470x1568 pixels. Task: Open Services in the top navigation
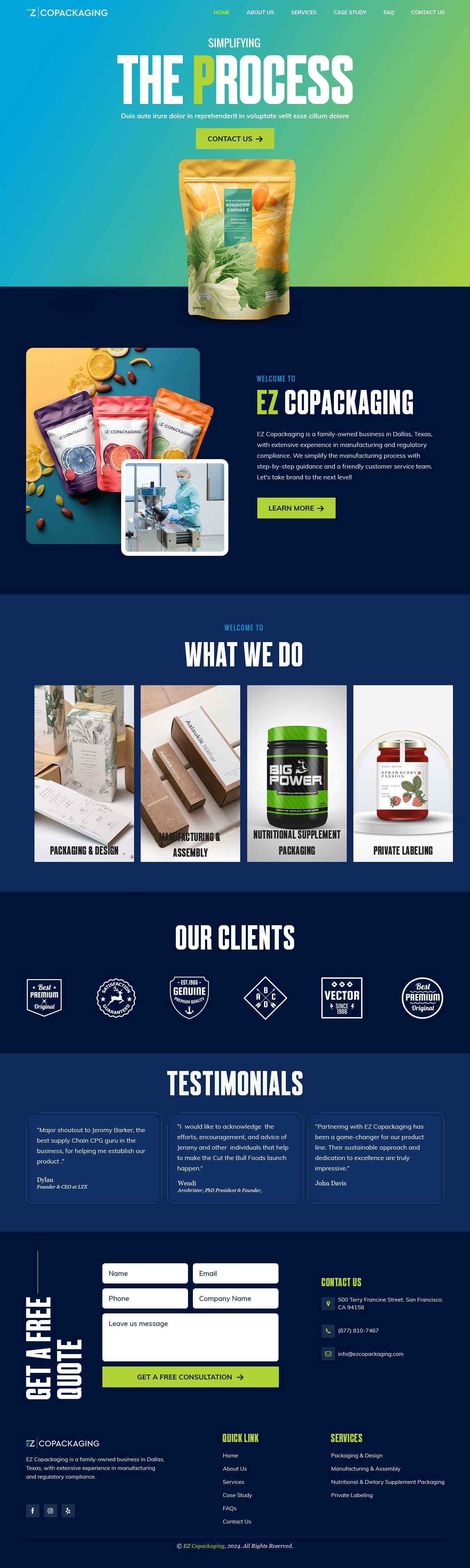pos(304,12)
